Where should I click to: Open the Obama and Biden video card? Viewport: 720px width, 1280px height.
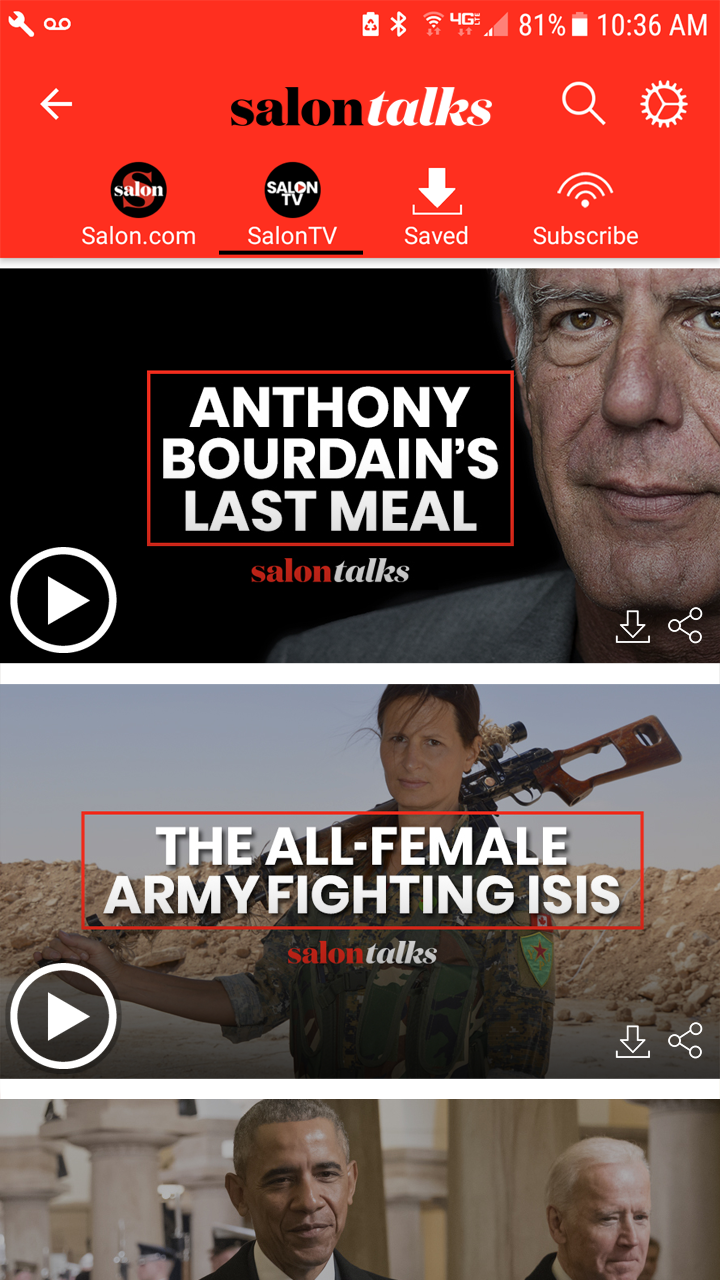(x=360, y=1190)
